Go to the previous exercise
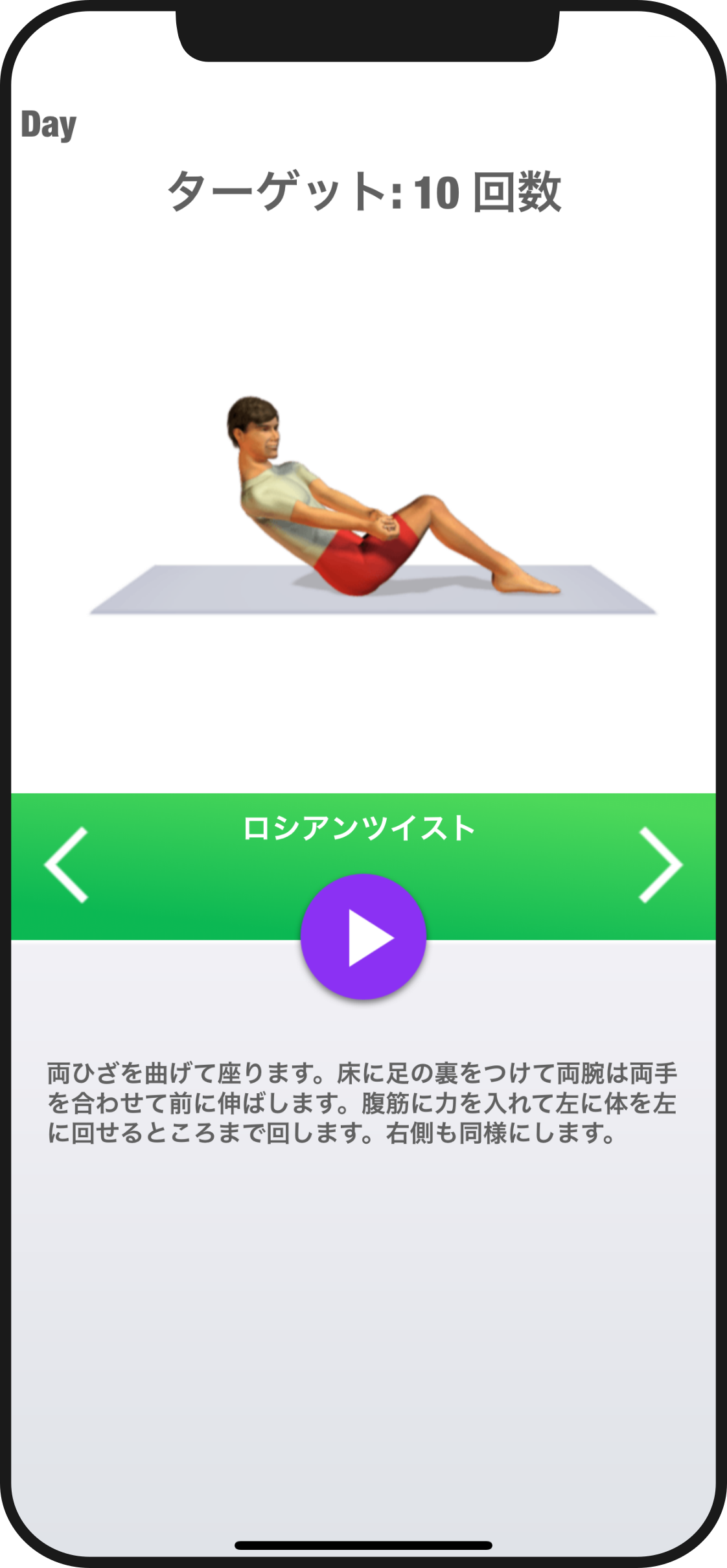Viewport: 727px width, 1568px height. [67, 865]
